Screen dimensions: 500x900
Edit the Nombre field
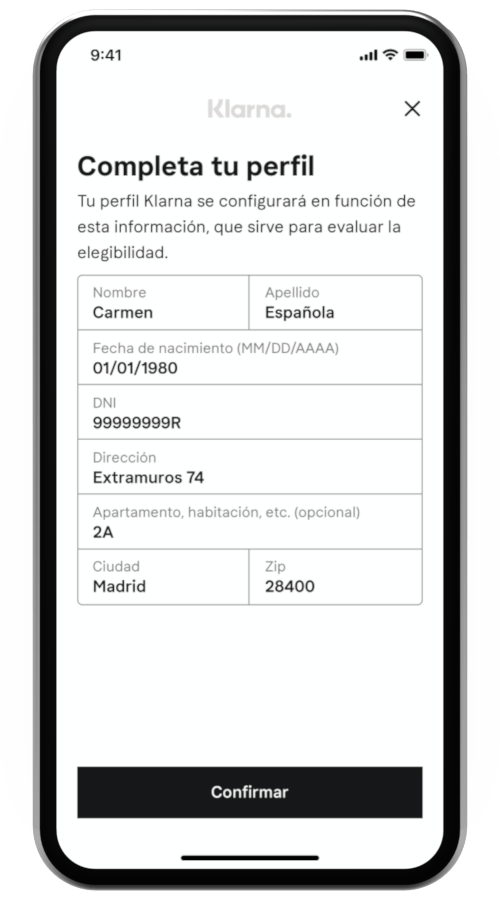[163, 302]
